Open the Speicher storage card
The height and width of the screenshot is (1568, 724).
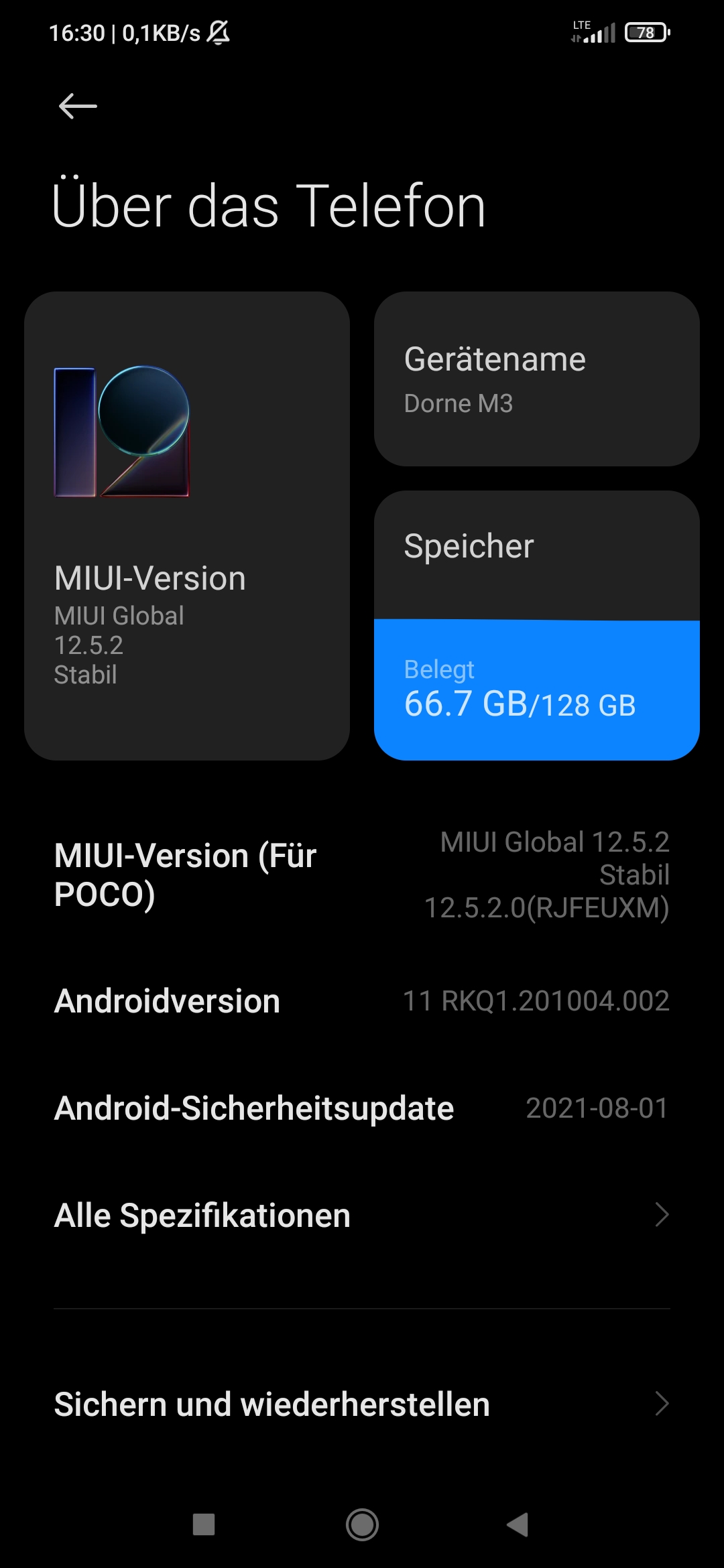click(x=536, y=625)
